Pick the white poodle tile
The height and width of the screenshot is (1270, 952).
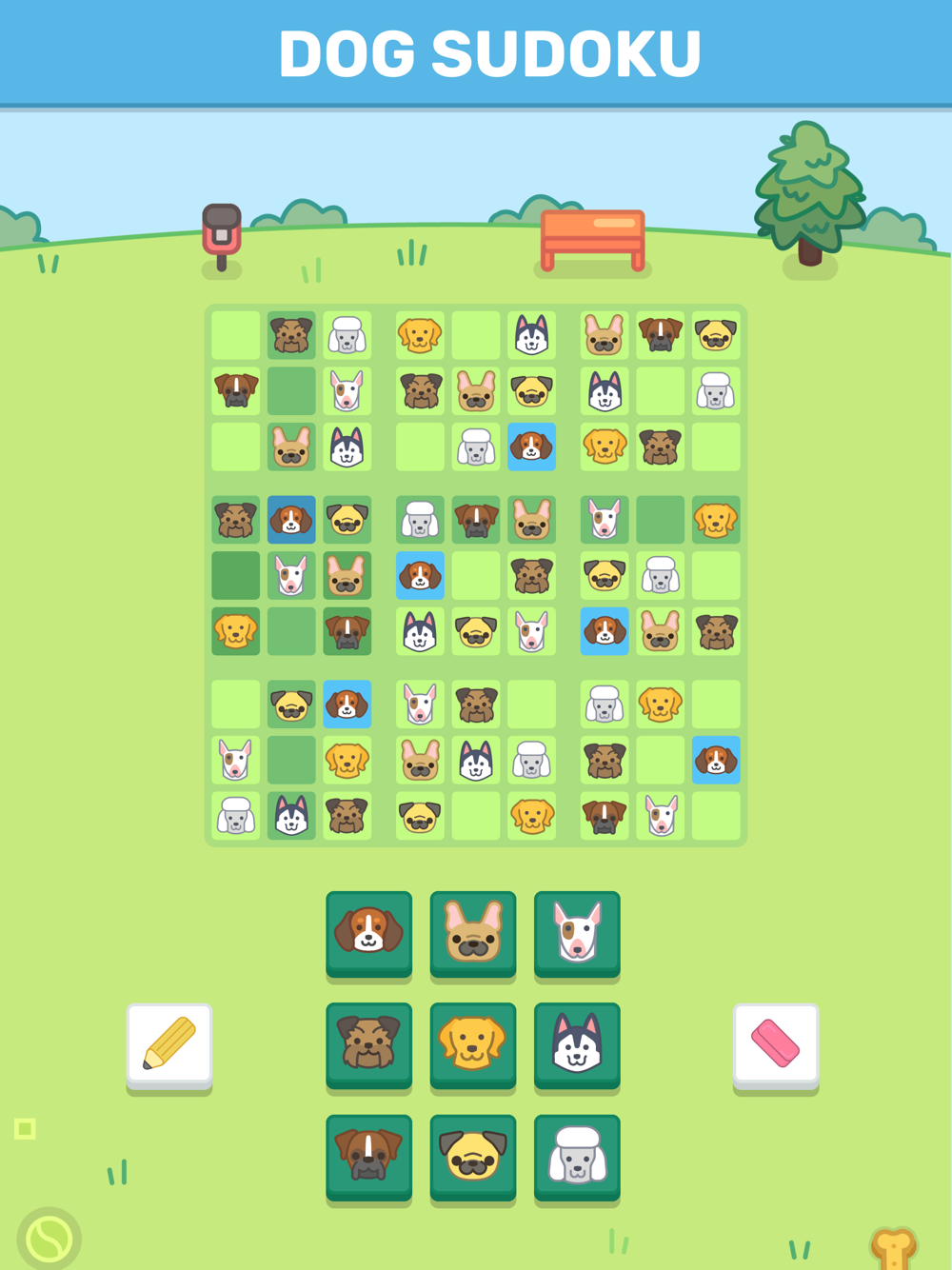pos(577,1158)
